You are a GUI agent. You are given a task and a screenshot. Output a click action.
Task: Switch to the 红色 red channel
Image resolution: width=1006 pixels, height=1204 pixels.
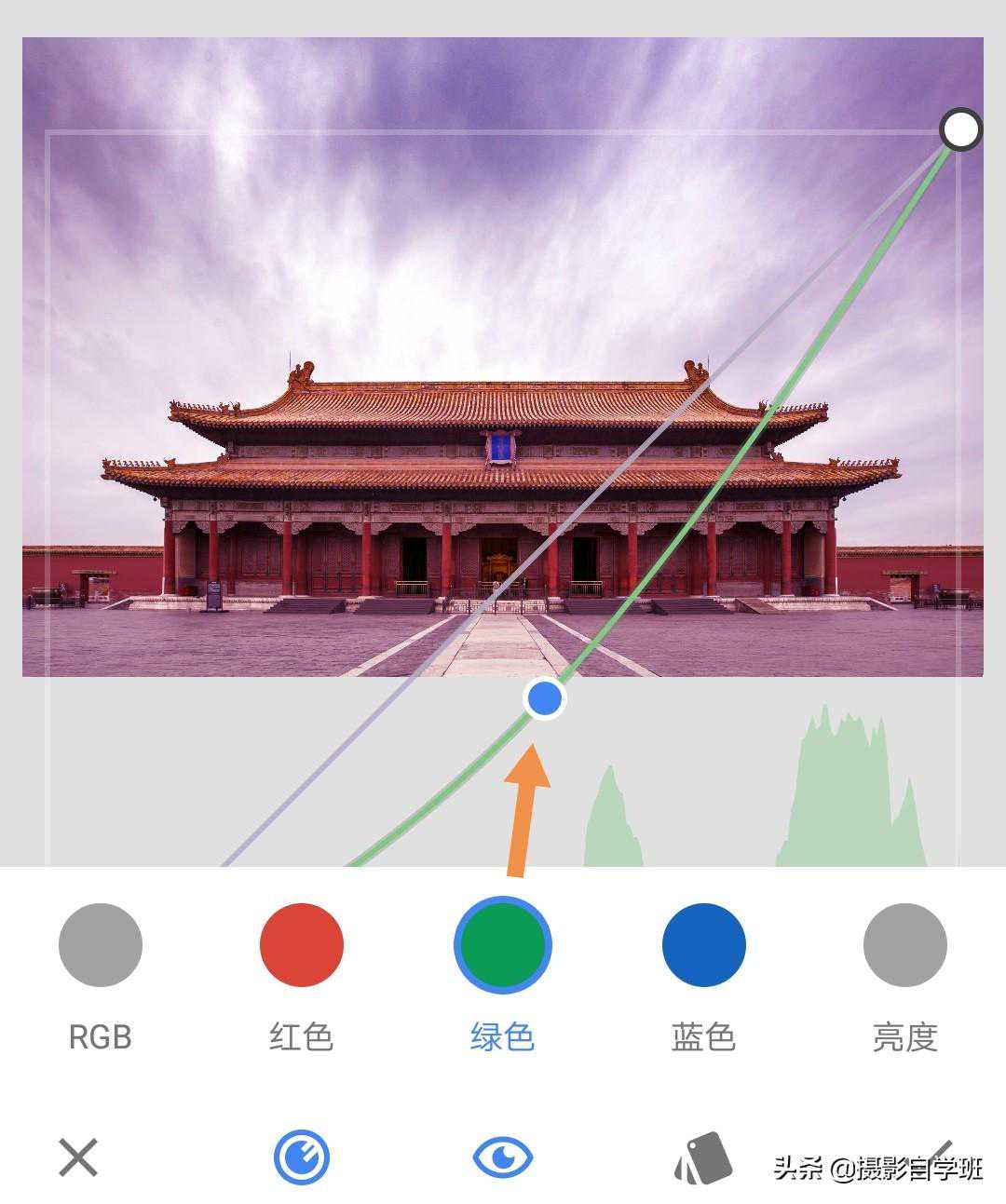pyautogui.click(x=301, y=945)
